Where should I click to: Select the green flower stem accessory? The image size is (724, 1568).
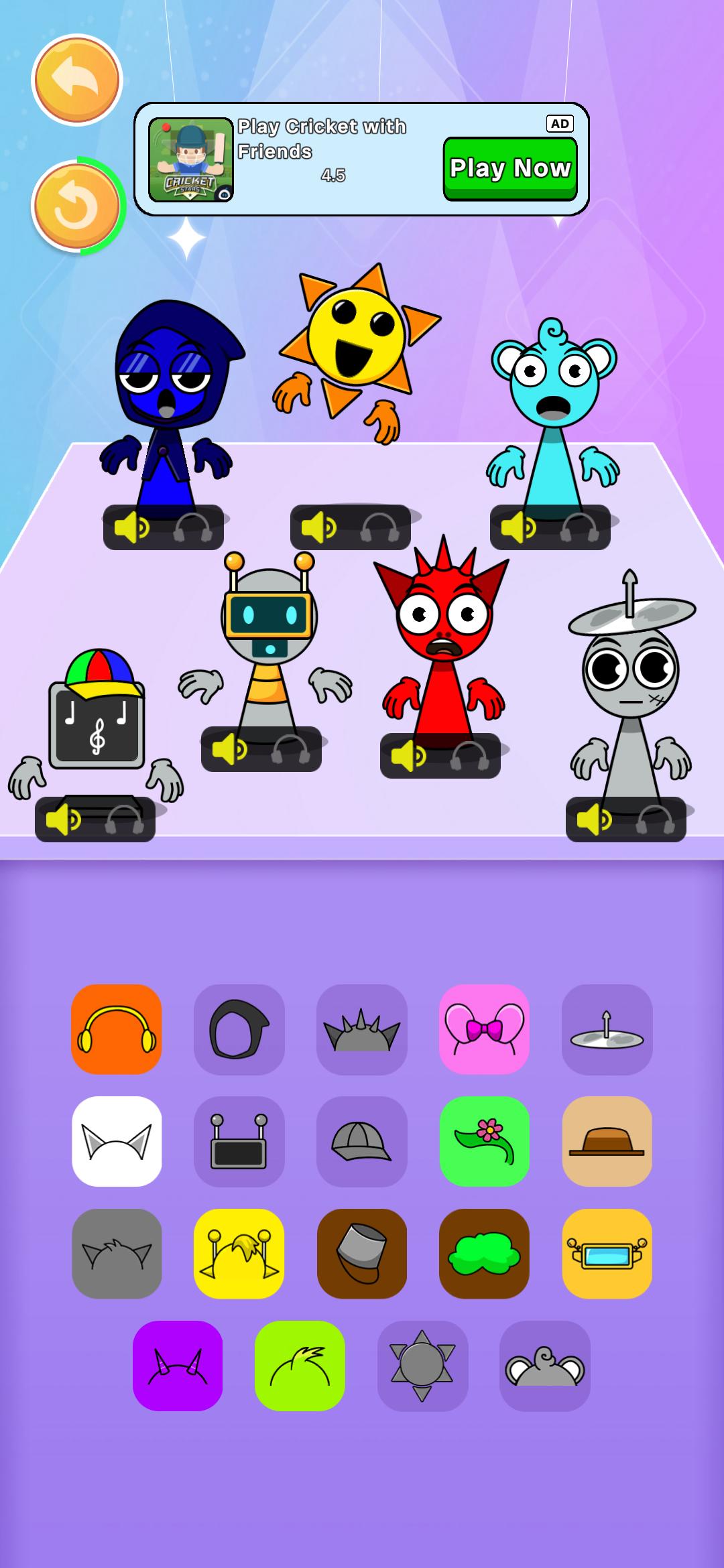484,1141
